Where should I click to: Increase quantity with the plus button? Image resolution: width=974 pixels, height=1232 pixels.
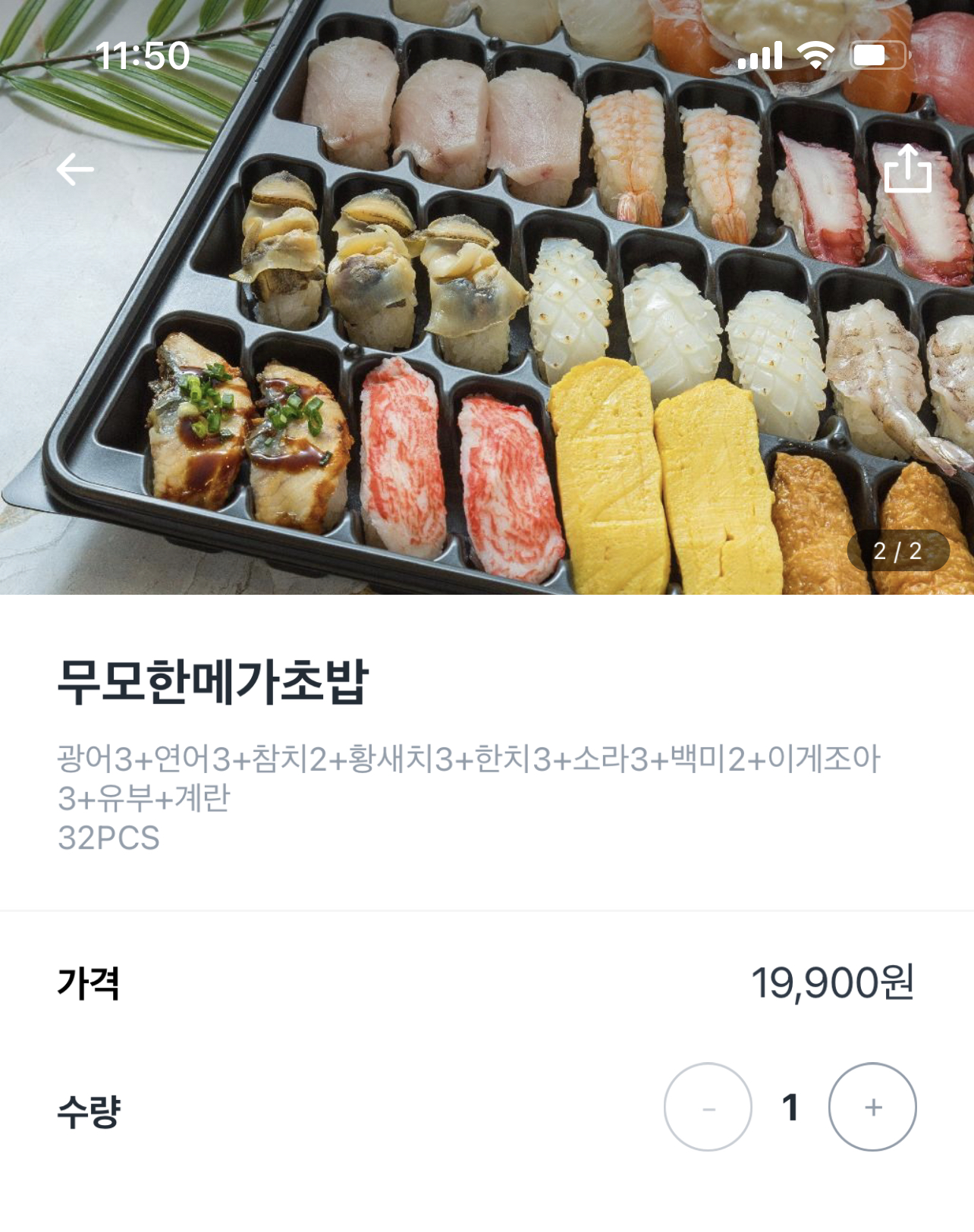coord(872,1107)
